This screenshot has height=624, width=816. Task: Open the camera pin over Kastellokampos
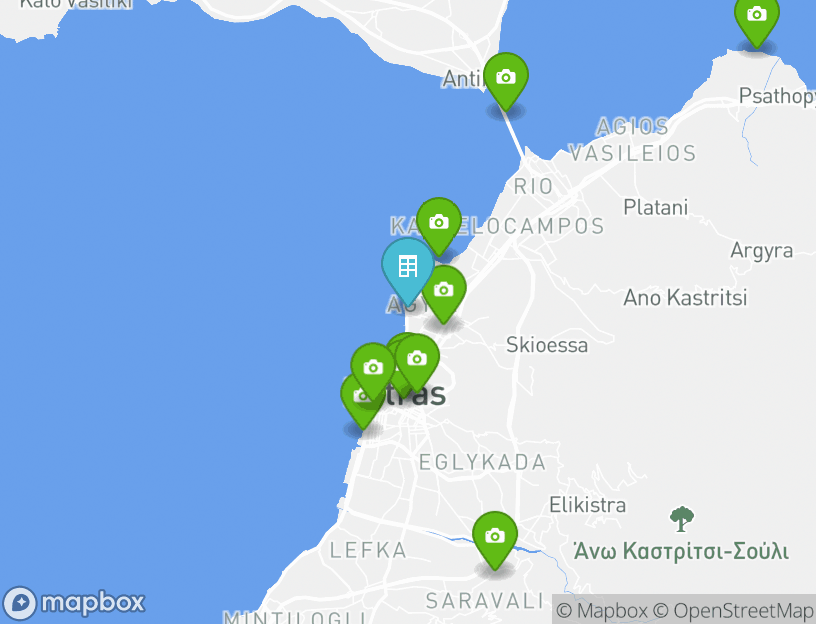(438, 224)
